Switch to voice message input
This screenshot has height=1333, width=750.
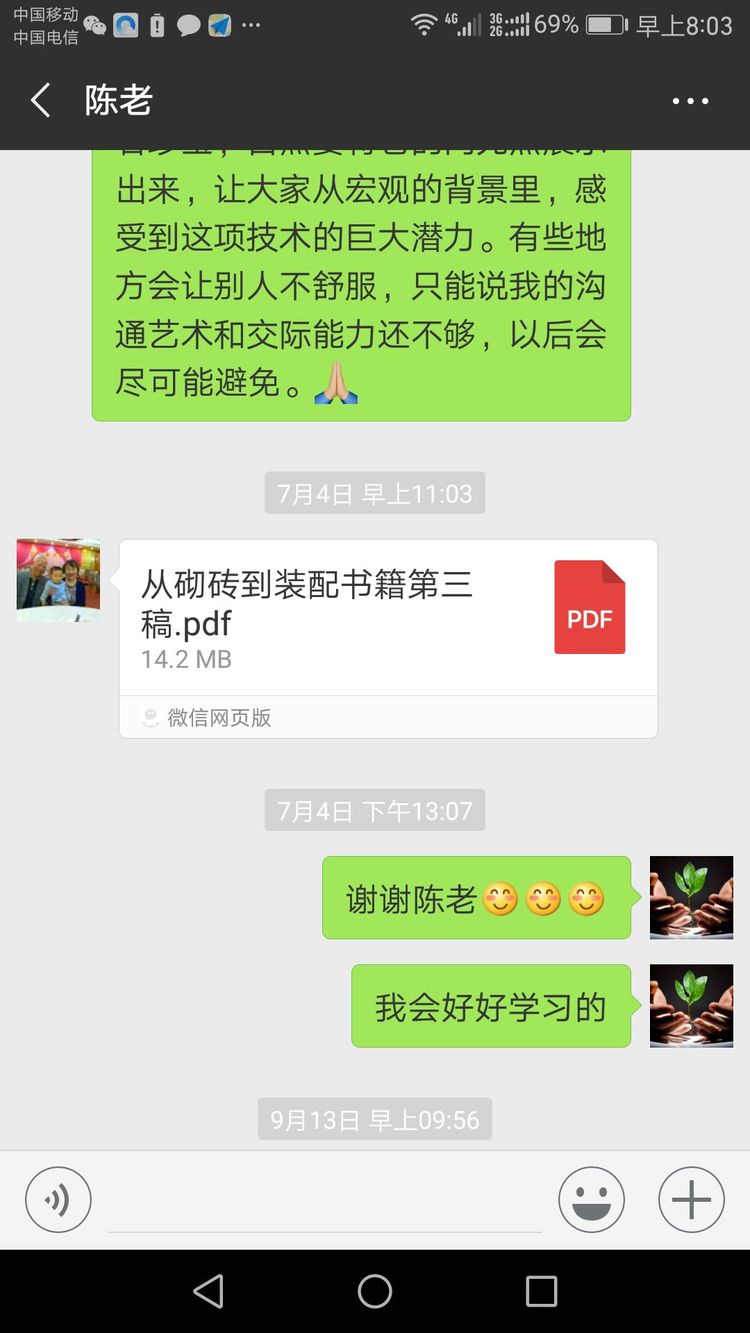click(x=58, y=1199)
